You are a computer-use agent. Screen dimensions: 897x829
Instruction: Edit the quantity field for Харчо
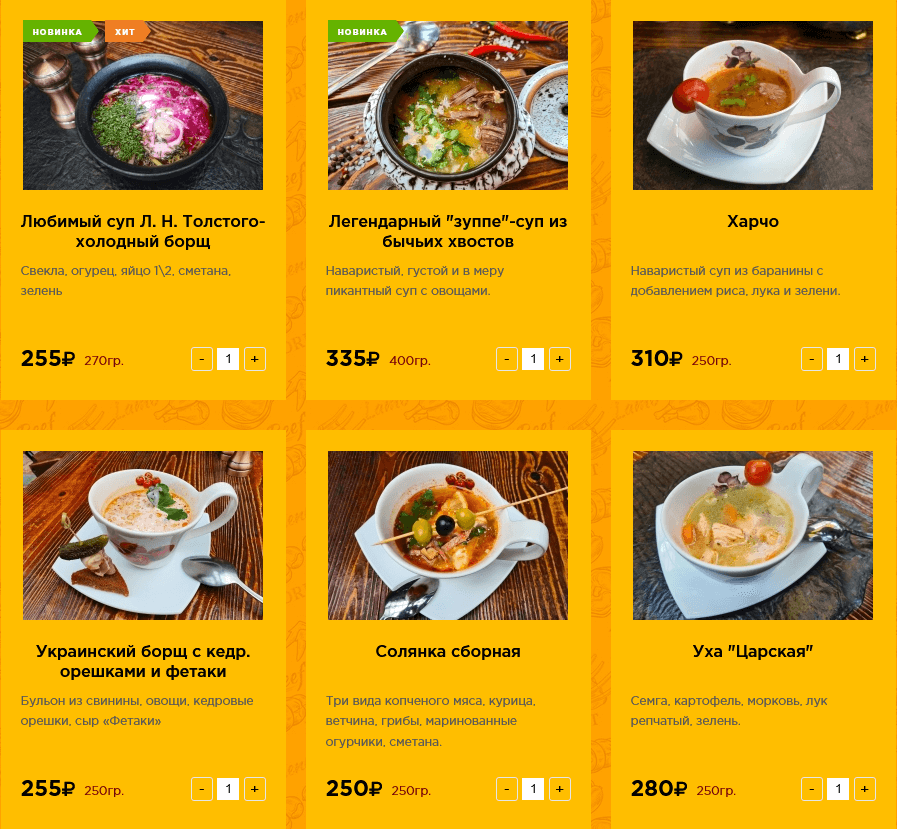point(838,359)
